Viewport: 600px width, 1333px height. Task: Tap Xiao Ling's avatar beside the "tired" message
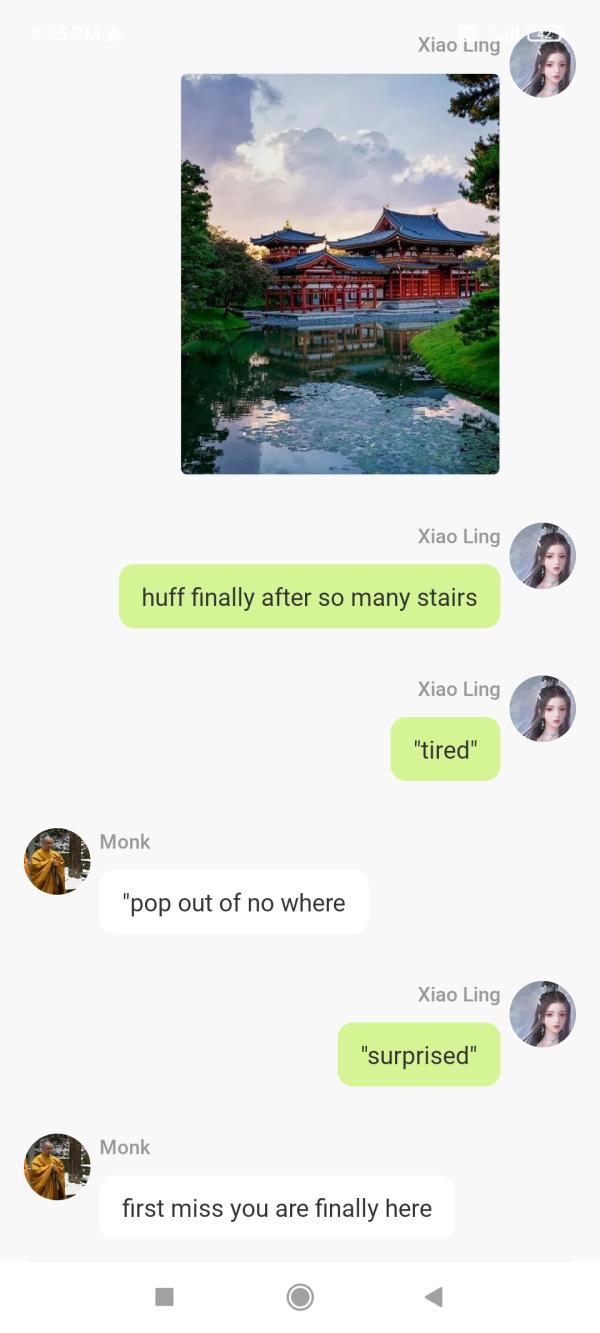tap(542, 708)
